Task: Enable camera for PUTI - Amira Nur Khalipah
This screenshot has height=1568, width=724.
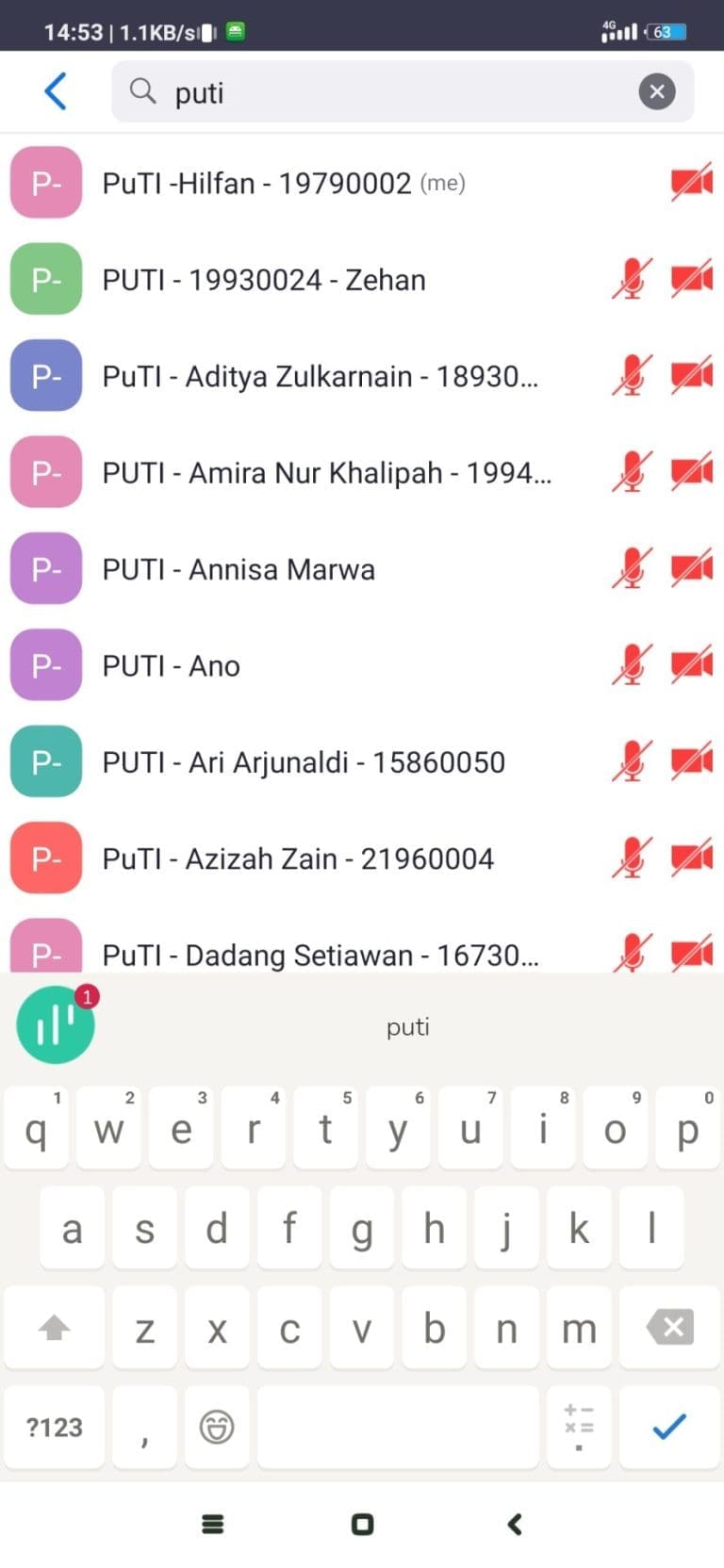Action: pos(691,472)
